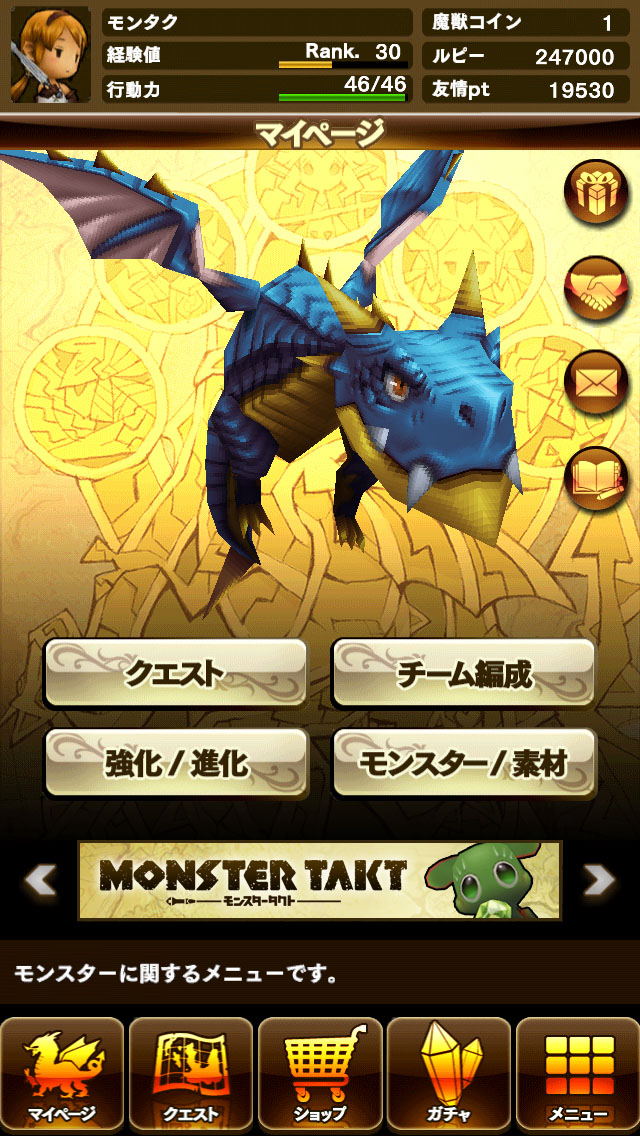The image size is (640, 1136).
Task: Switch to the ショップ tab
Action: pyautogui.click(x=320, y=1074)
